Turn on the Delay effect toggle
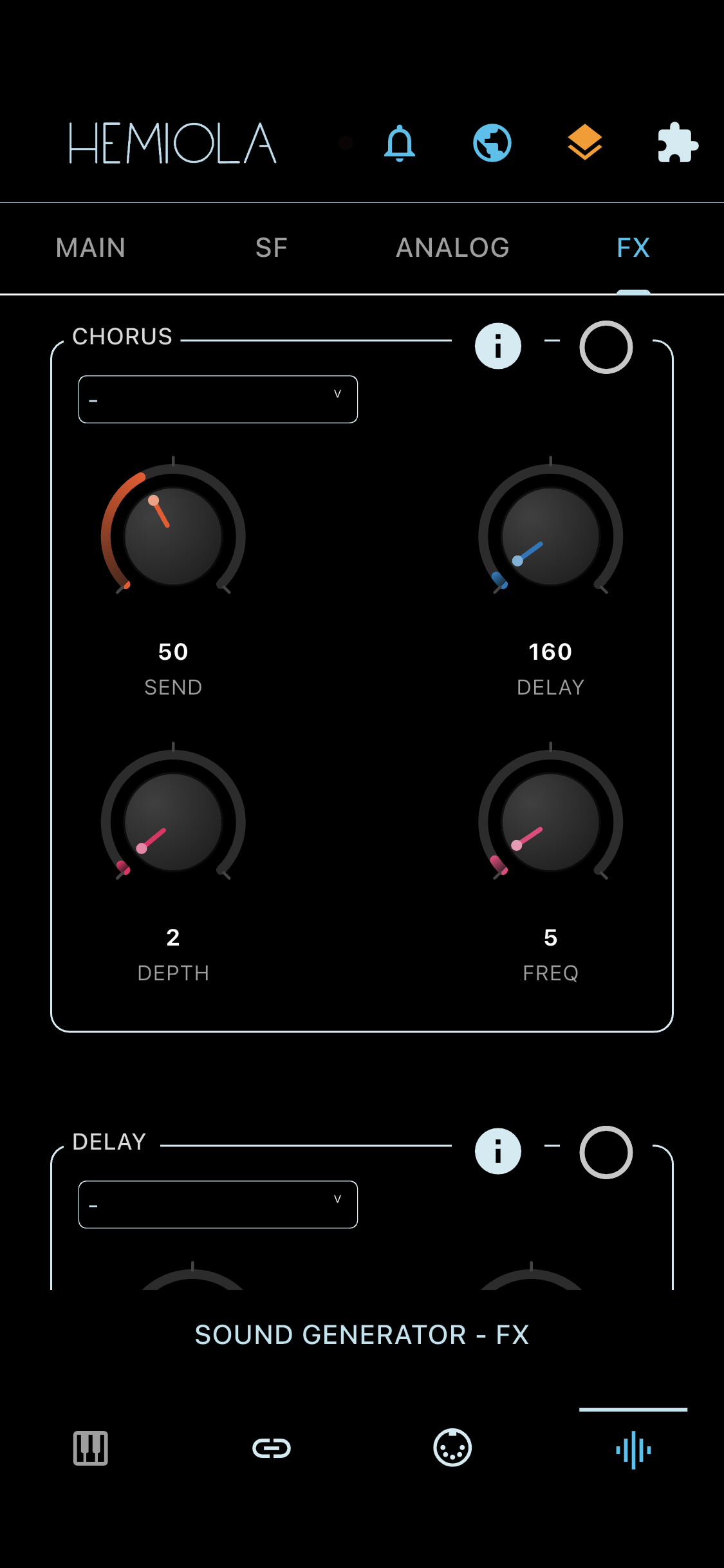 pos(606,1152)
